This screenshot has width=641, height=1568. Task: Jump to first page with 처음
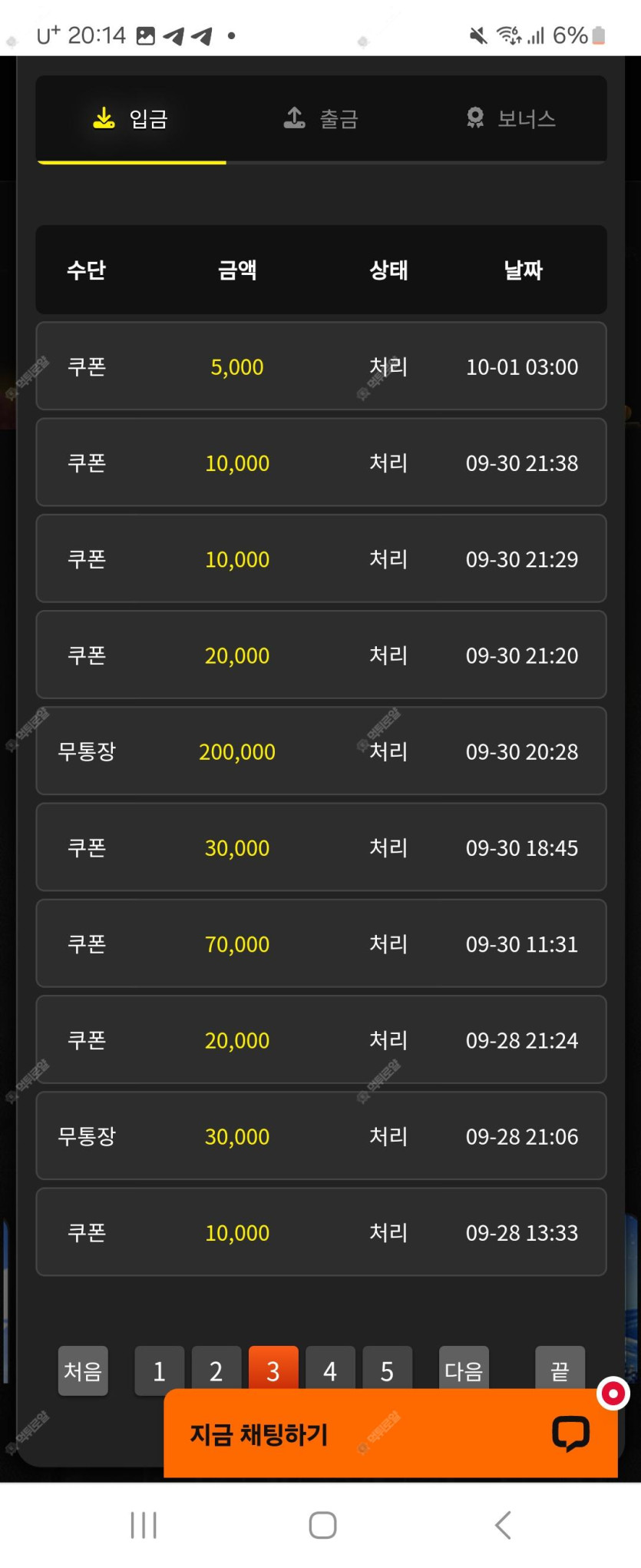click(83, 1369)
